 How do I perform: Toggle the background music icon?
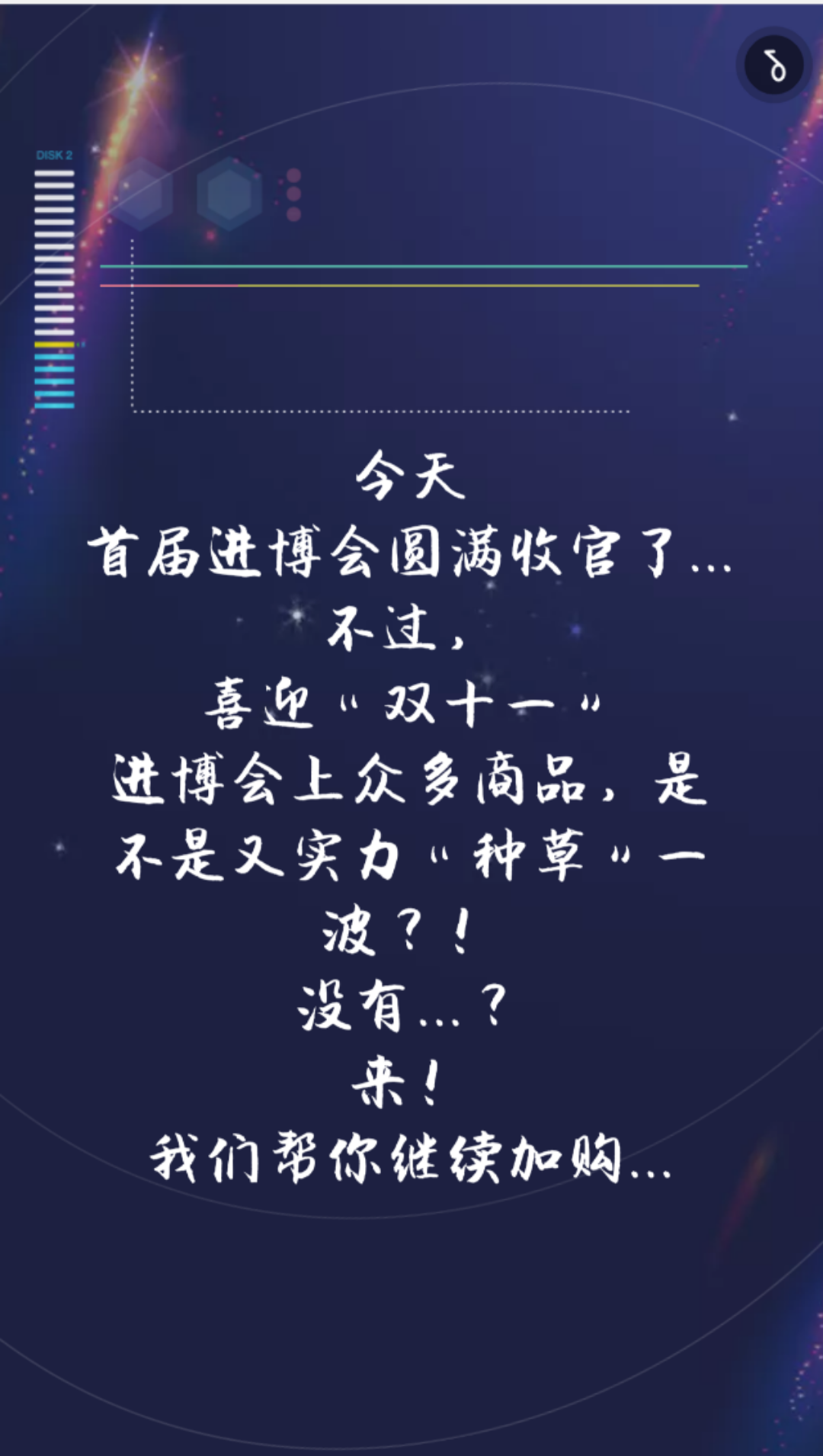773,66
